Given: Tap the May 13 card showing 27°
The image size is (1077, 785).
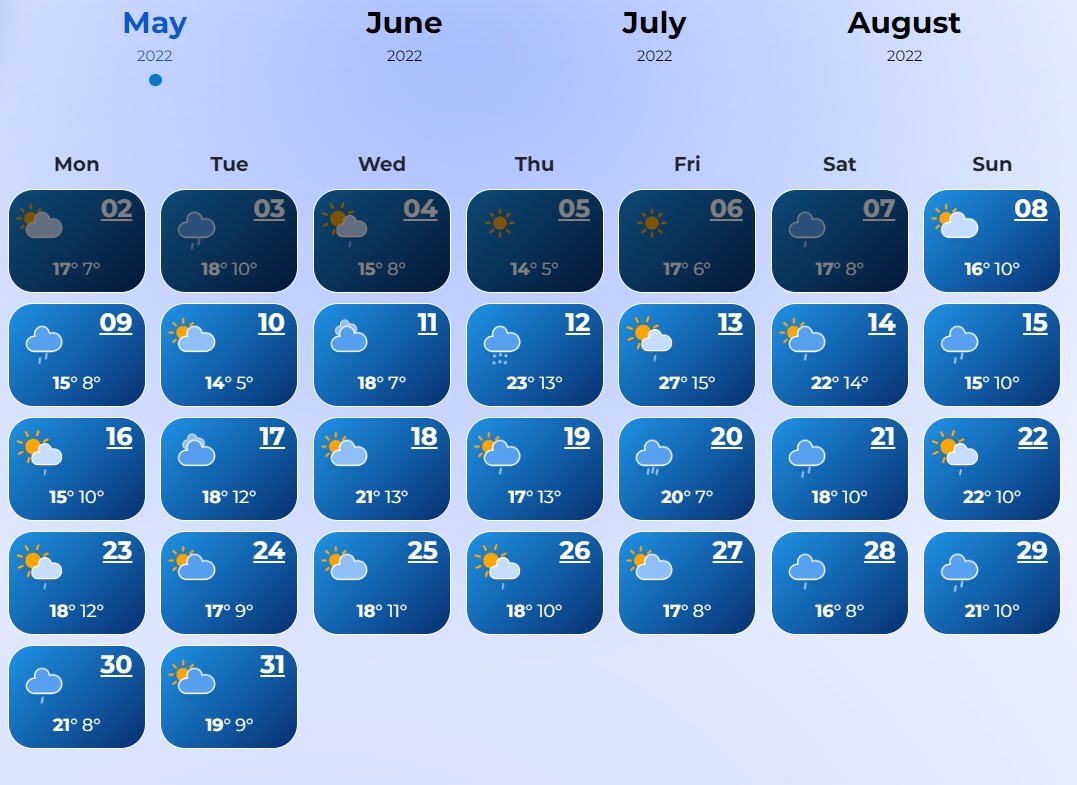Looking at the screenshot, I should [687, 355].
